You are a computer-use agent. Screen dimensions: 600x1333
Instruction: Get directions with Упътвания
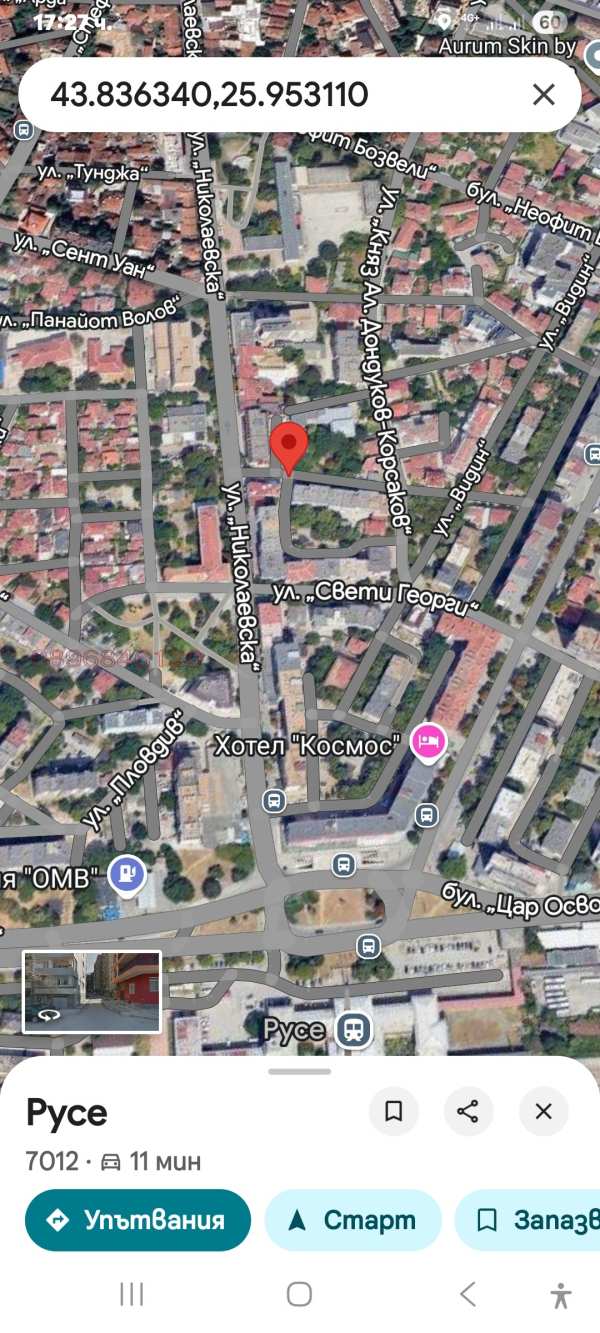pos(138,1220)
